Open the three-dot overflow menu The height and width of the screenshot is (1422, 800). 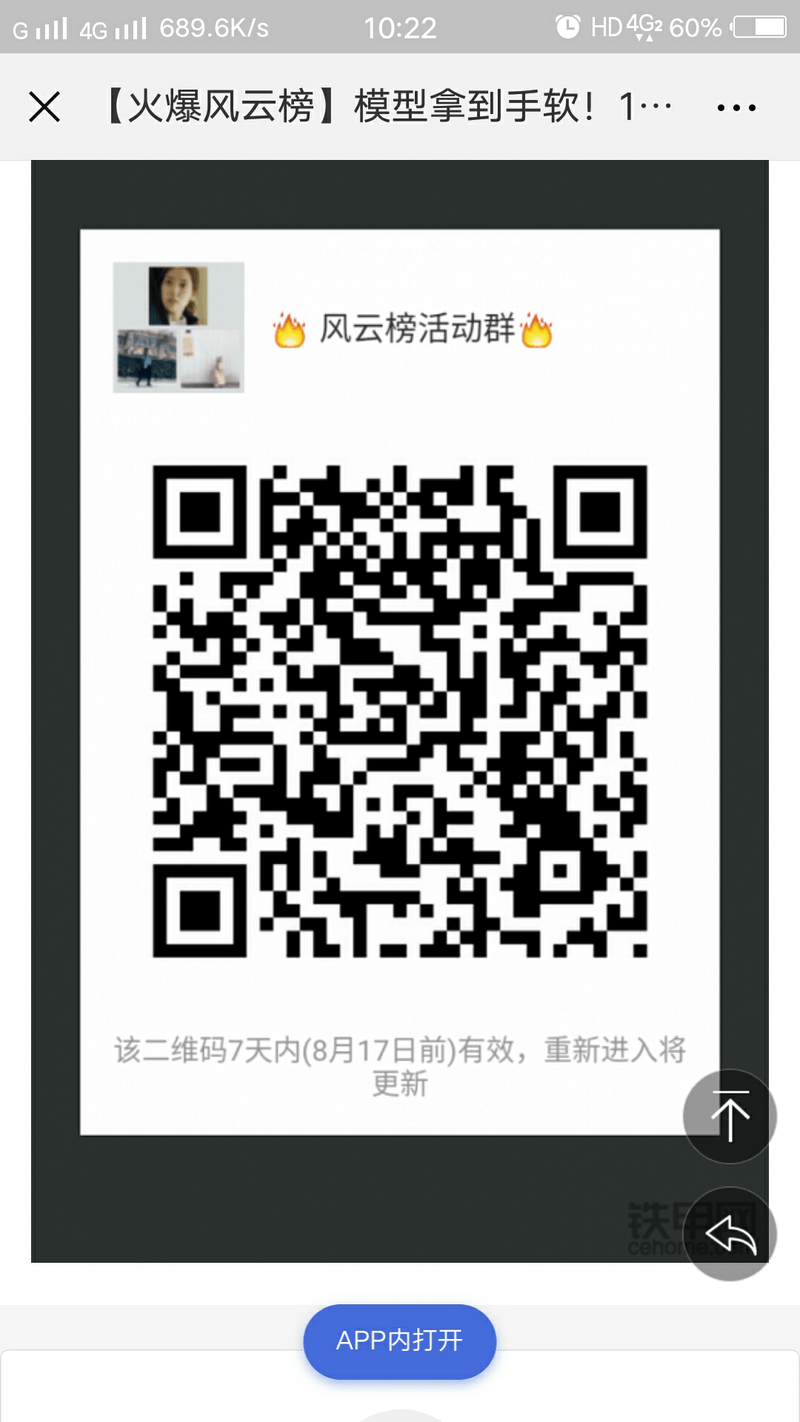coord(737,107)
